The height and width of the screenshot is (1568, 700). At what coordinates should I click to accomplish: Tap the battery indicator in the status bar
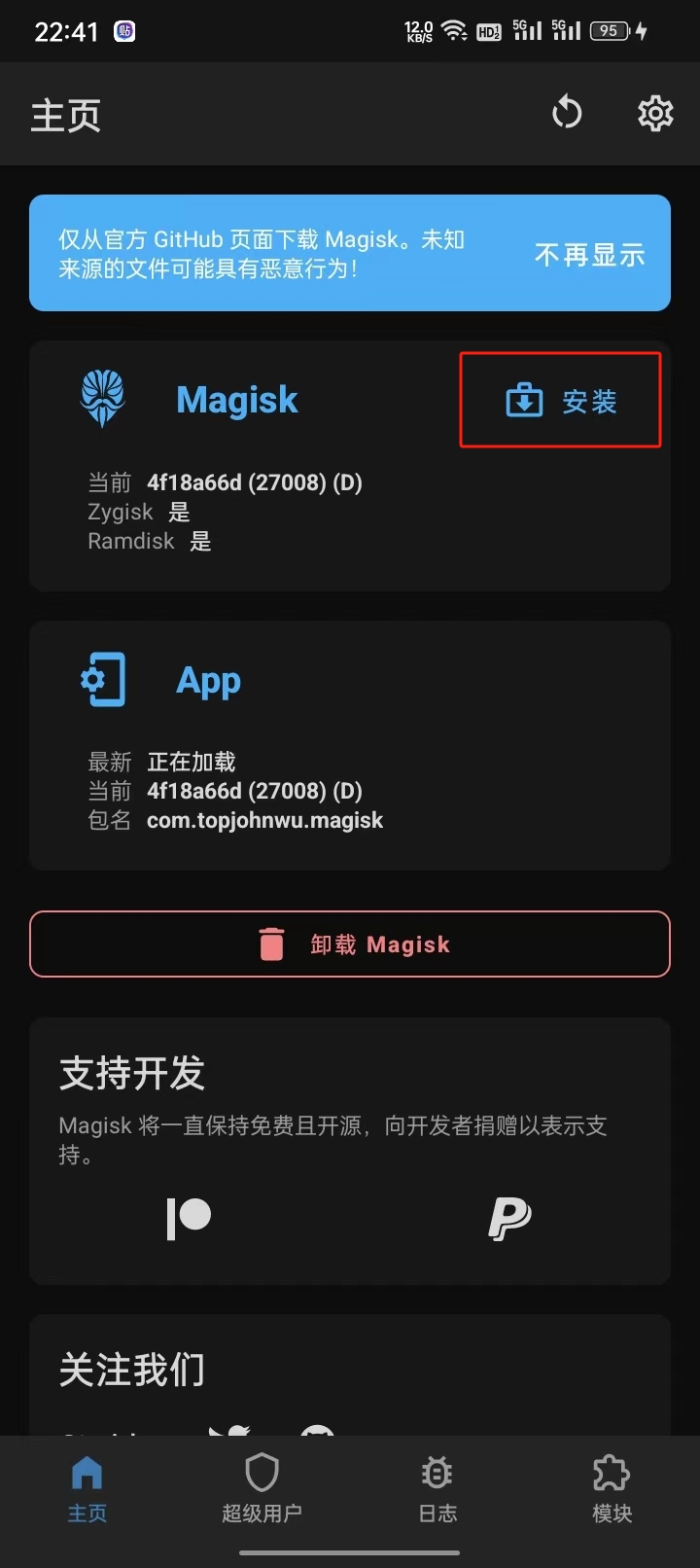tap(609, 30)
